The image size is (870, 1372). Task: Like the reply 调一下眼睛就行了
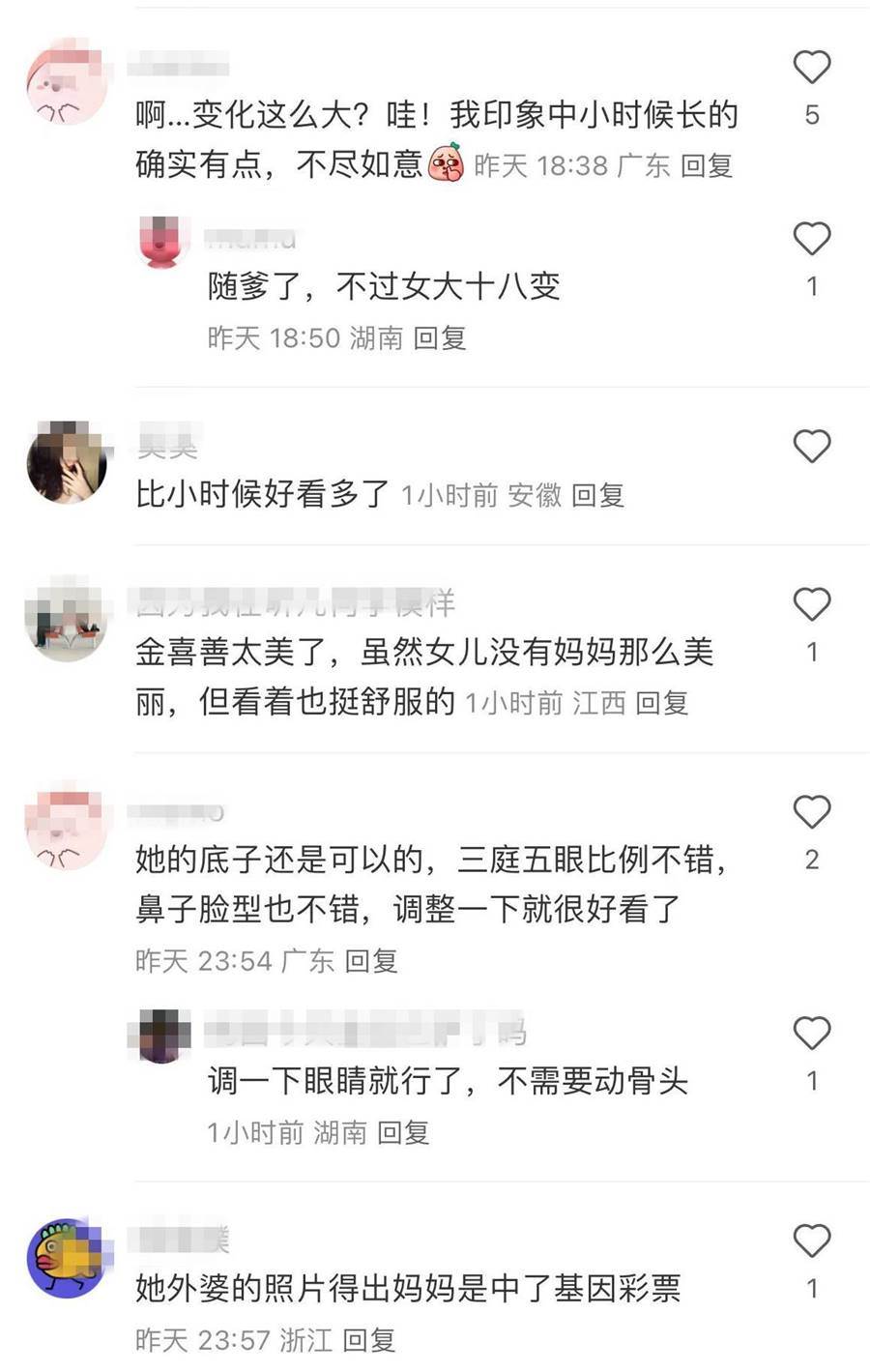pos(811,1034)
